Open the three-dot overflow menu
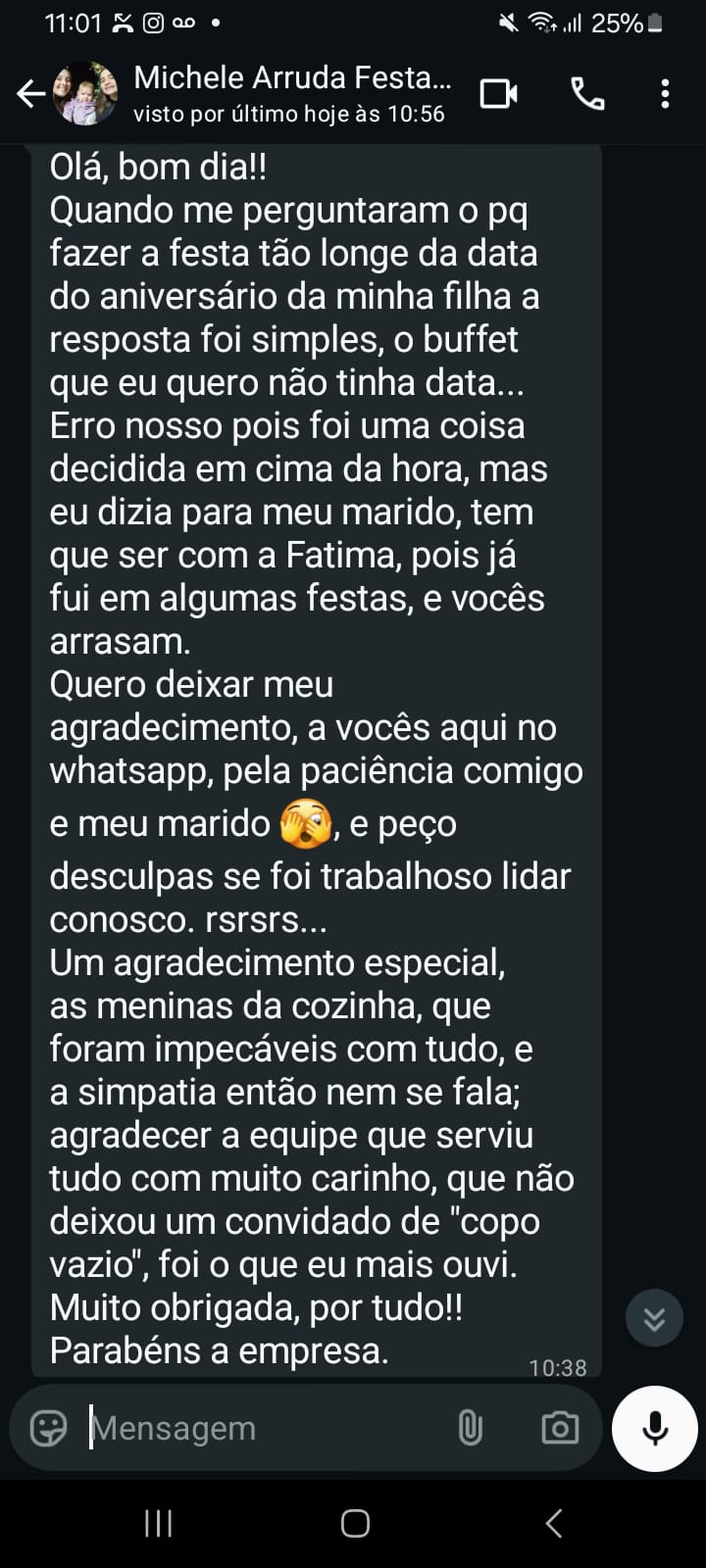The height and width of the screenshot is (1568, 706). pos(665,94)
